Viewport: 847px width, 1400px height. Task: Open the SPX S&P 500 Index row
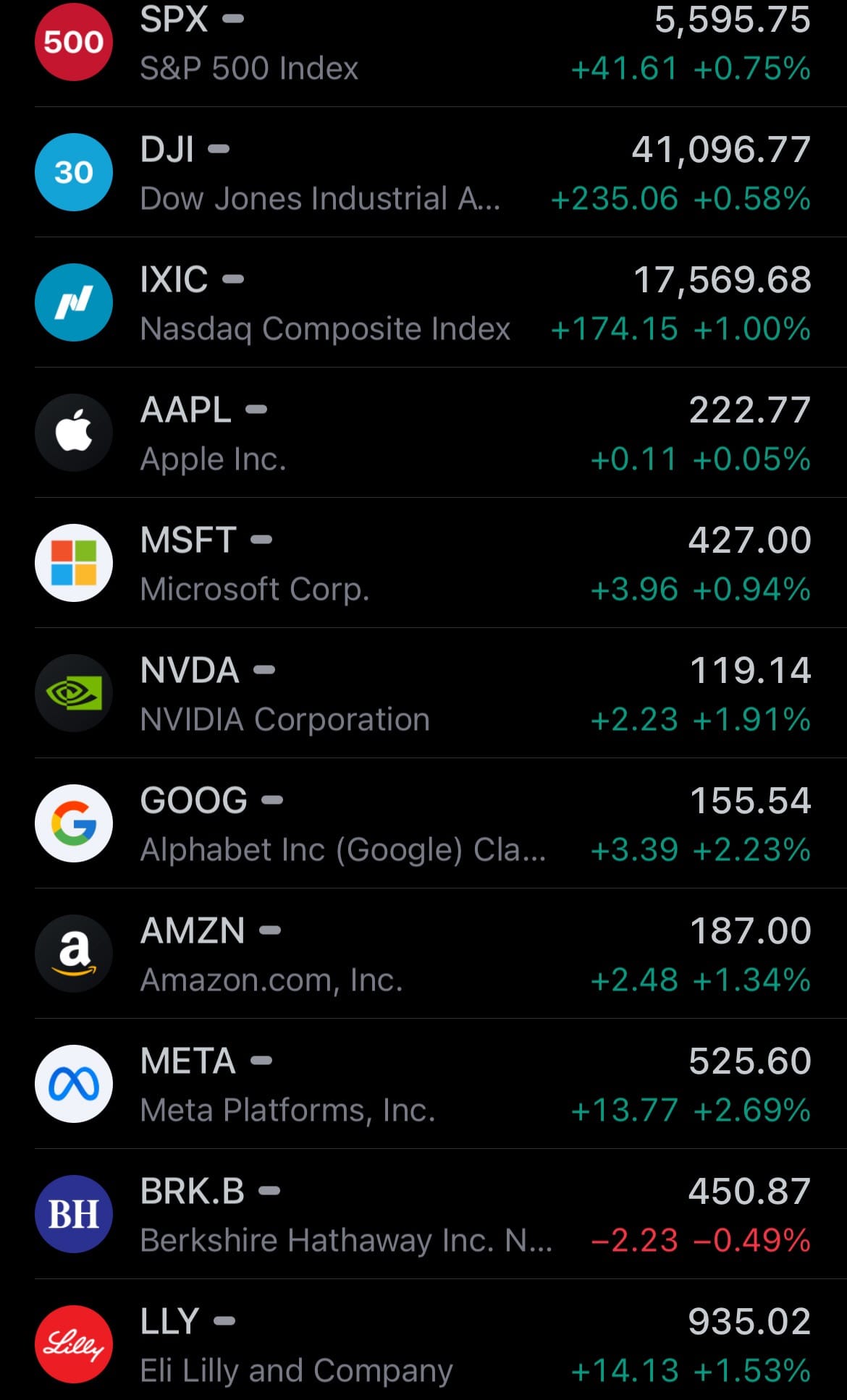pos(423,43)
